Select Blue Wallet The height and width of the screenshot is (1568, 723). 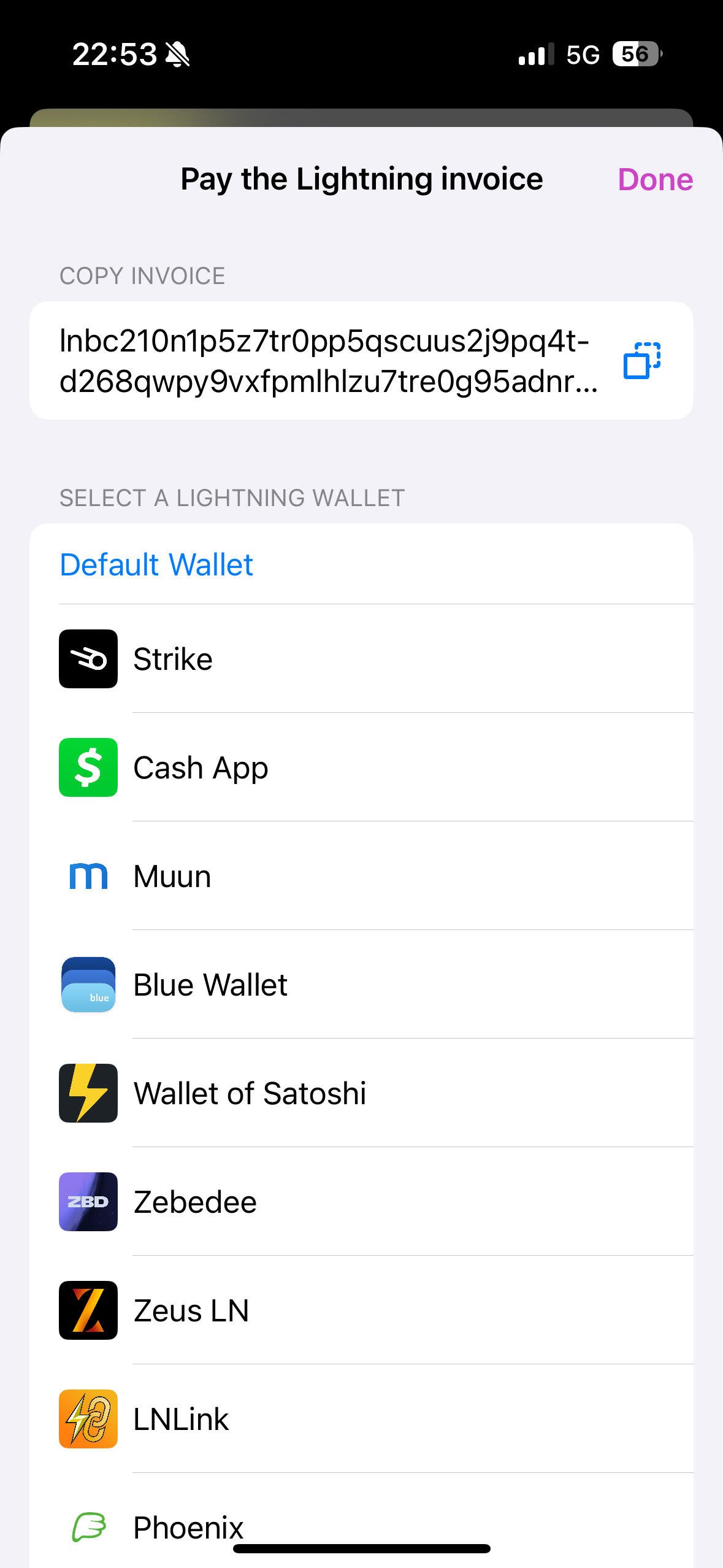coord(361,985)
